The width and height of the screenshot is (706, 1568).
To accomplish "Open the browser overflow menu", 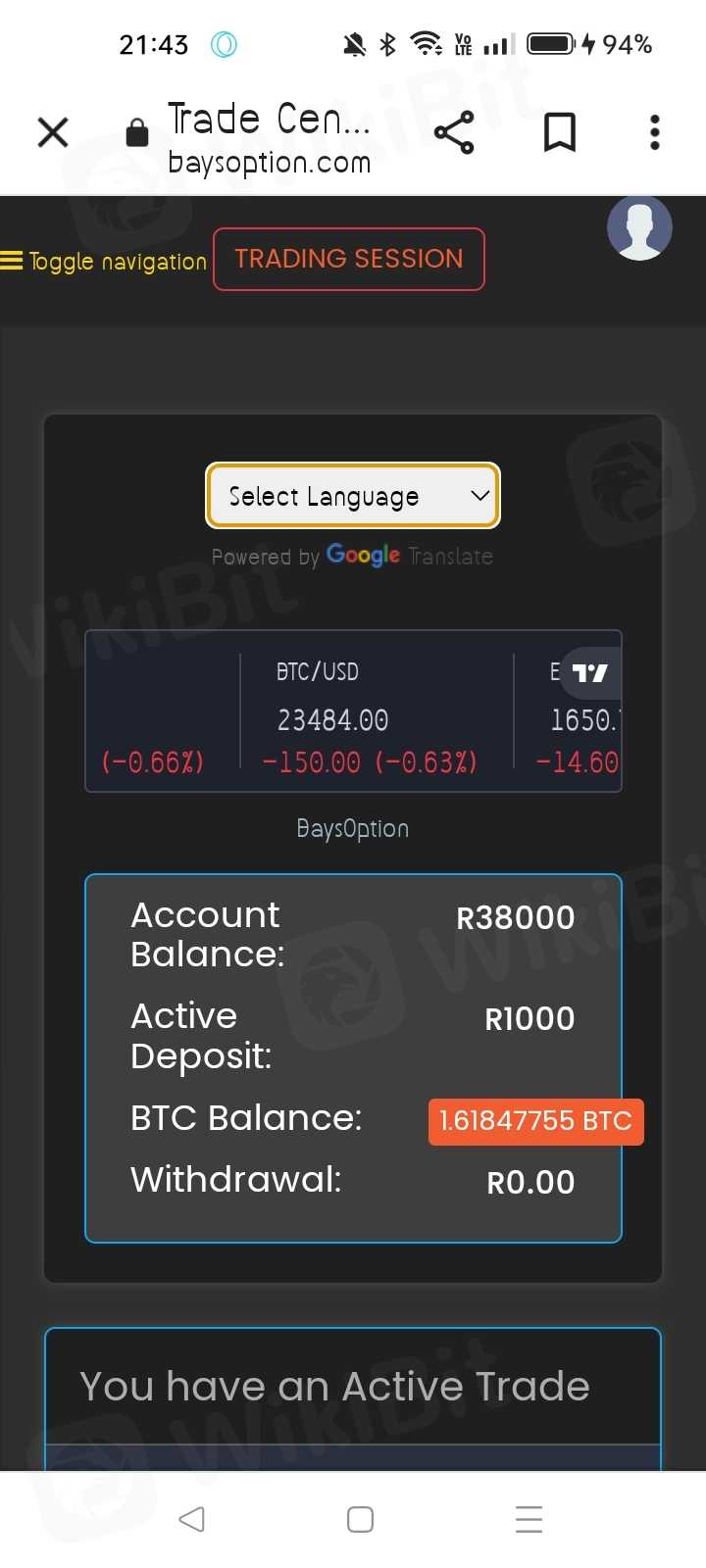I will [654, 132].
